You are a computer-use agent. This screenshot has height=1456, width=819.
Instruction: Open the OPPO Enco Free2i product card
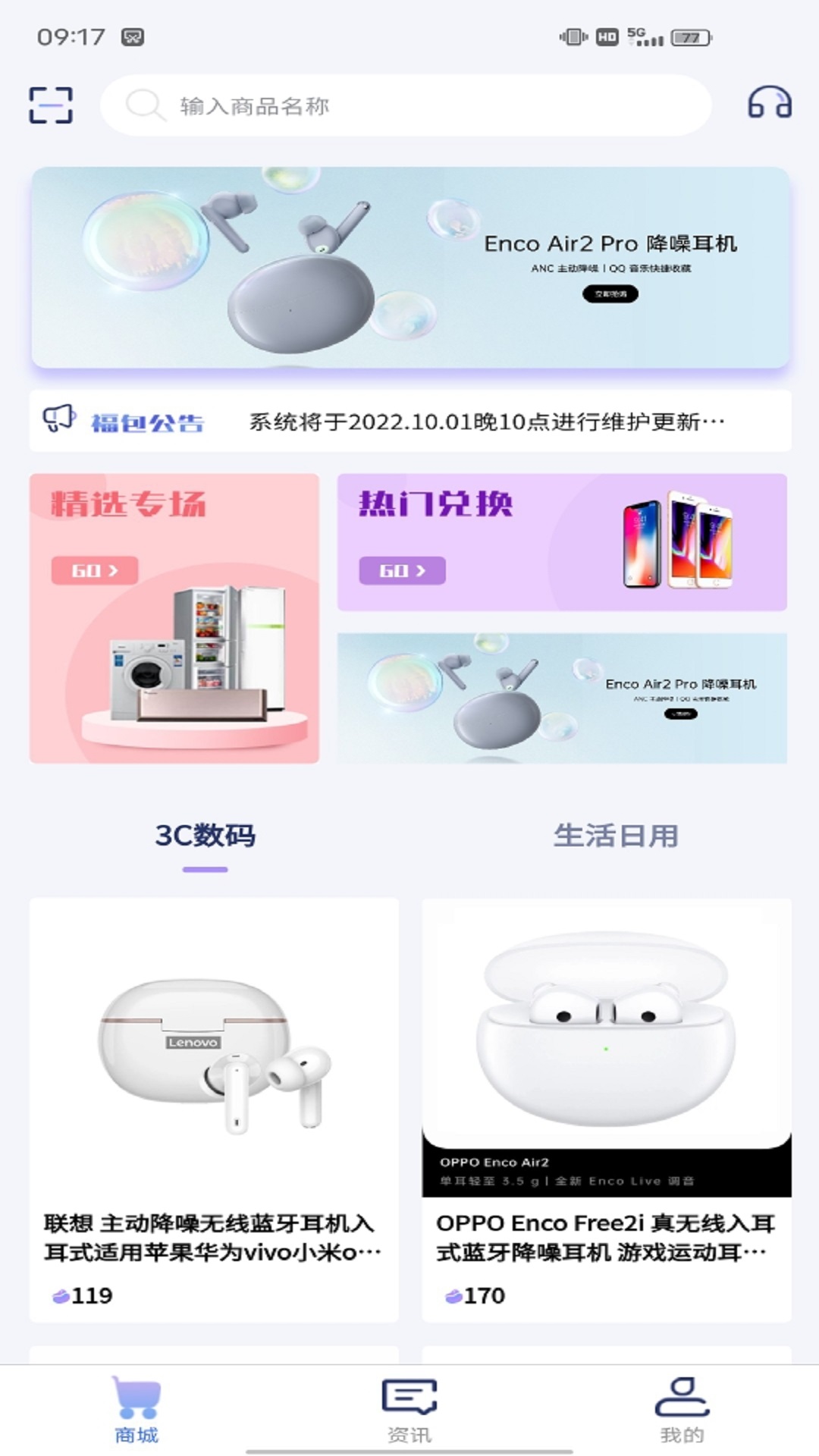coord(607,1110)
